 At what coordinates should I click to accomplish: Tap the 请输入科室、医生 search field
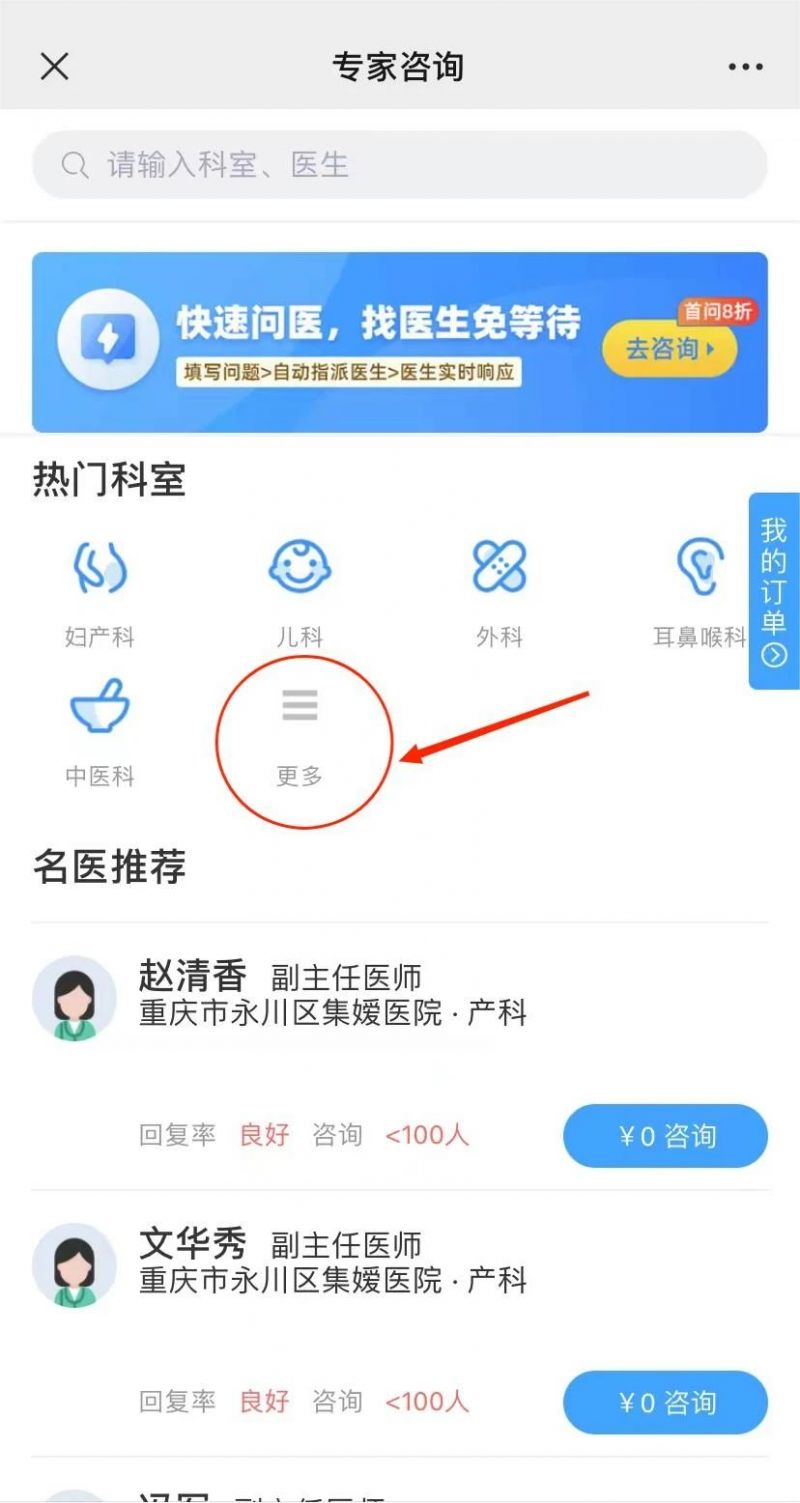coord(400,164)
